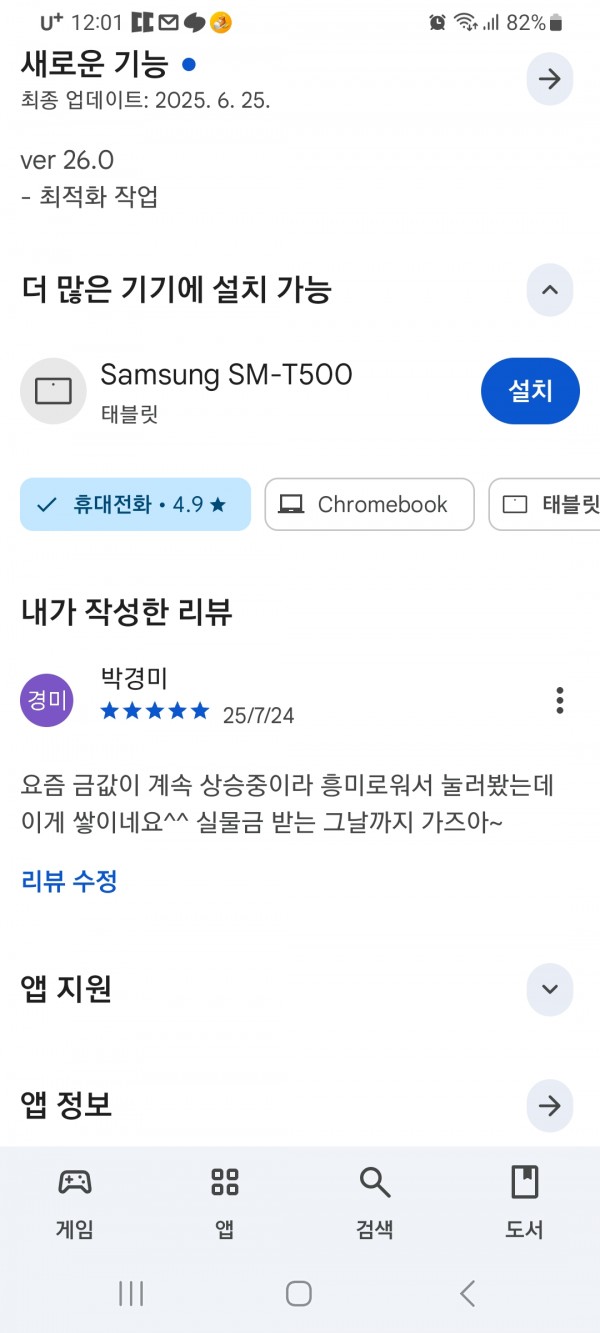Switch to the 앱 tab
The height and width of the screenshot is (1333, 600).
(x=225, y=1203)
